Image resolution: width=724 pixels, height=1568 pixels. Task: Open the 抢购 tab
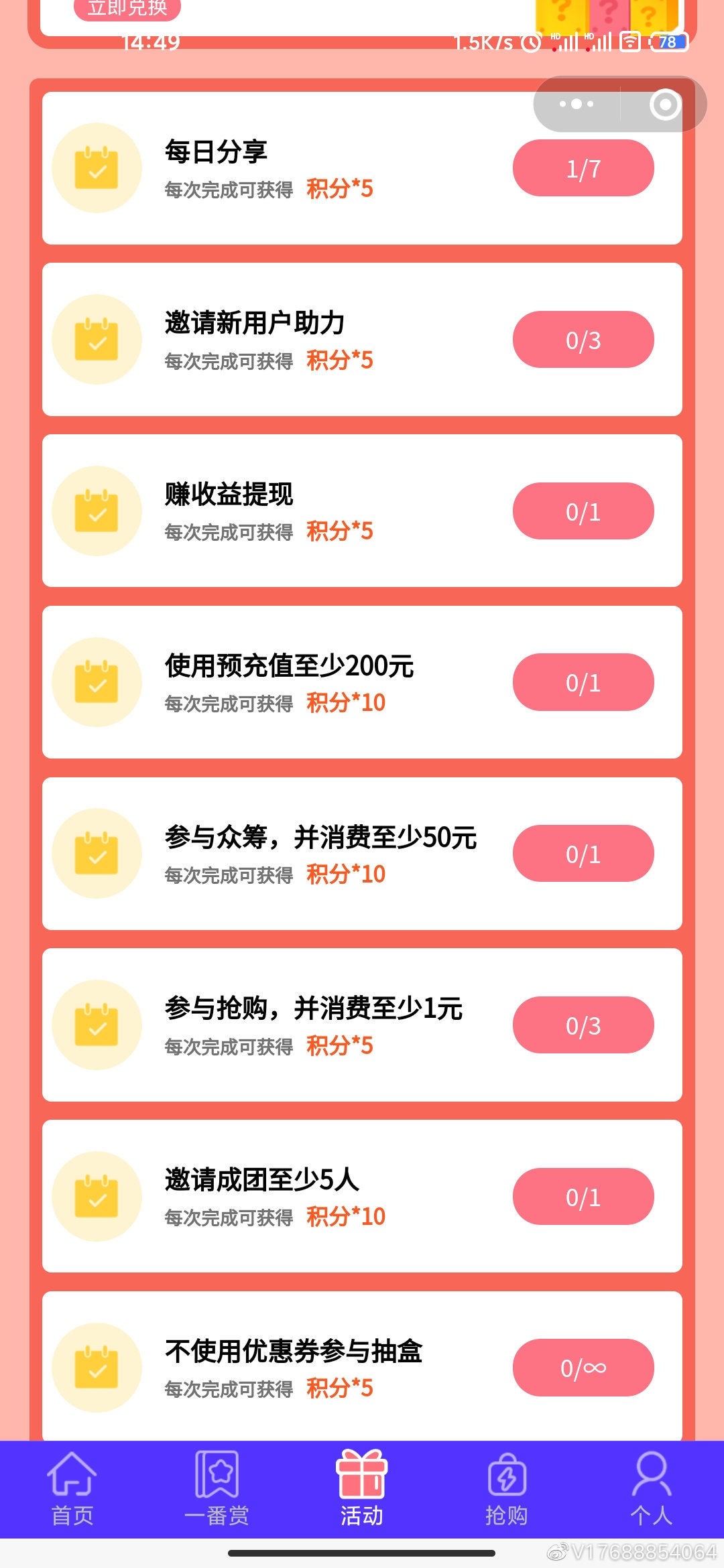(507, 1489)
